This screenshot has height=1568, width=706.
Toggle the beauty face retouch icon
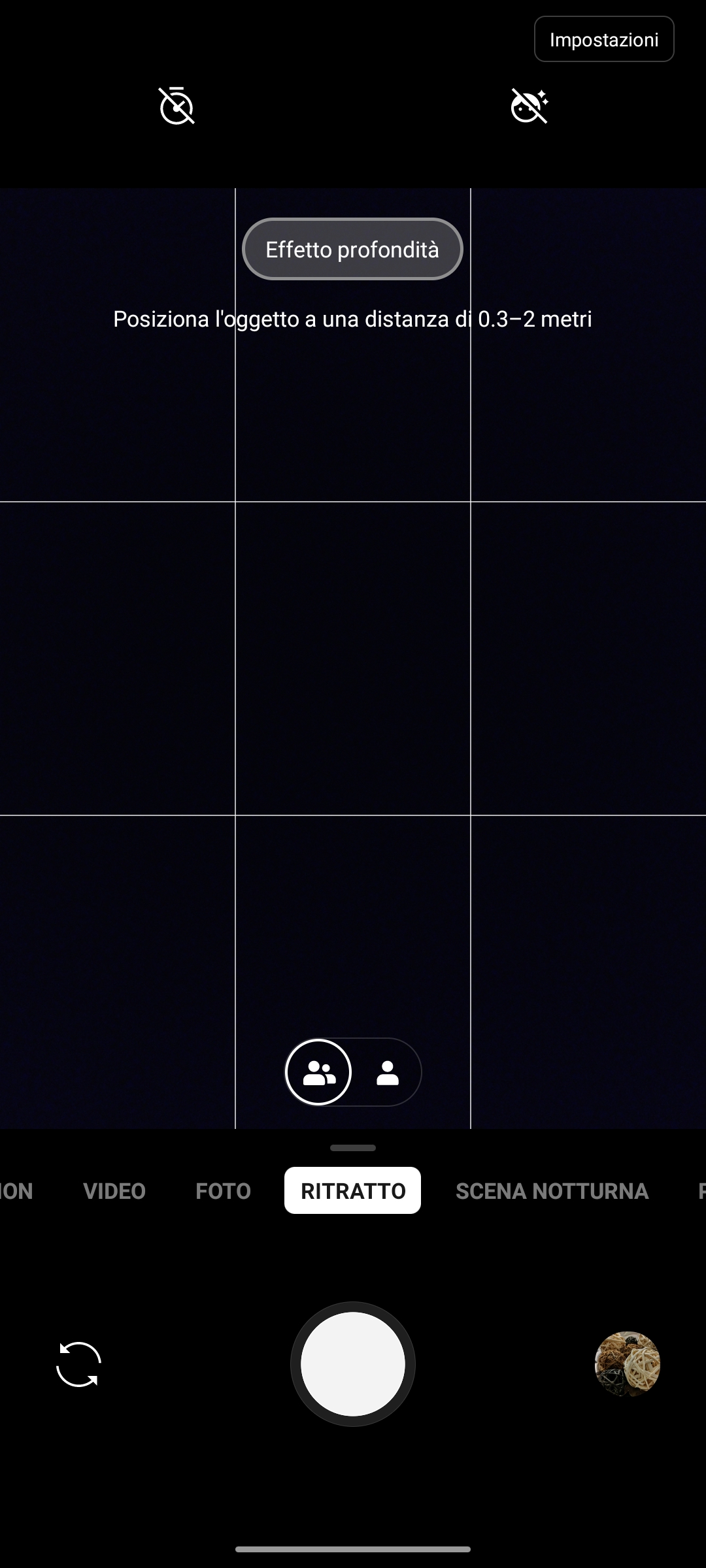coord(529,106)
